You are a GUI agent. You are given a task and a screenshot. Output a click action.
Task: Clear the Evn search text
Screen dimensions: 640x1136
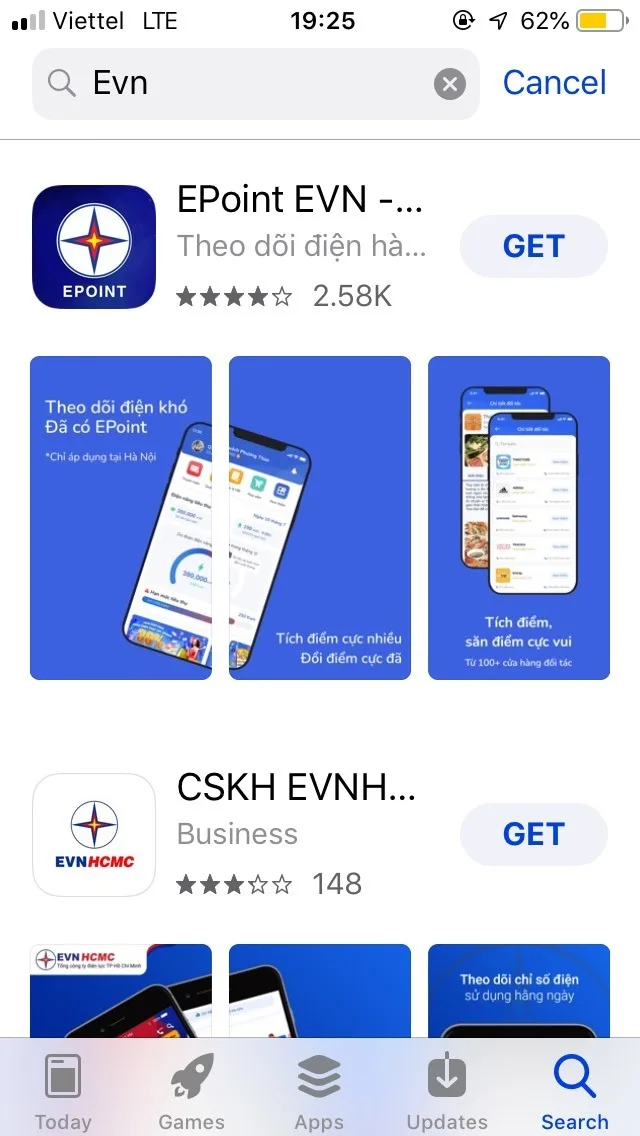pos(450,84)
